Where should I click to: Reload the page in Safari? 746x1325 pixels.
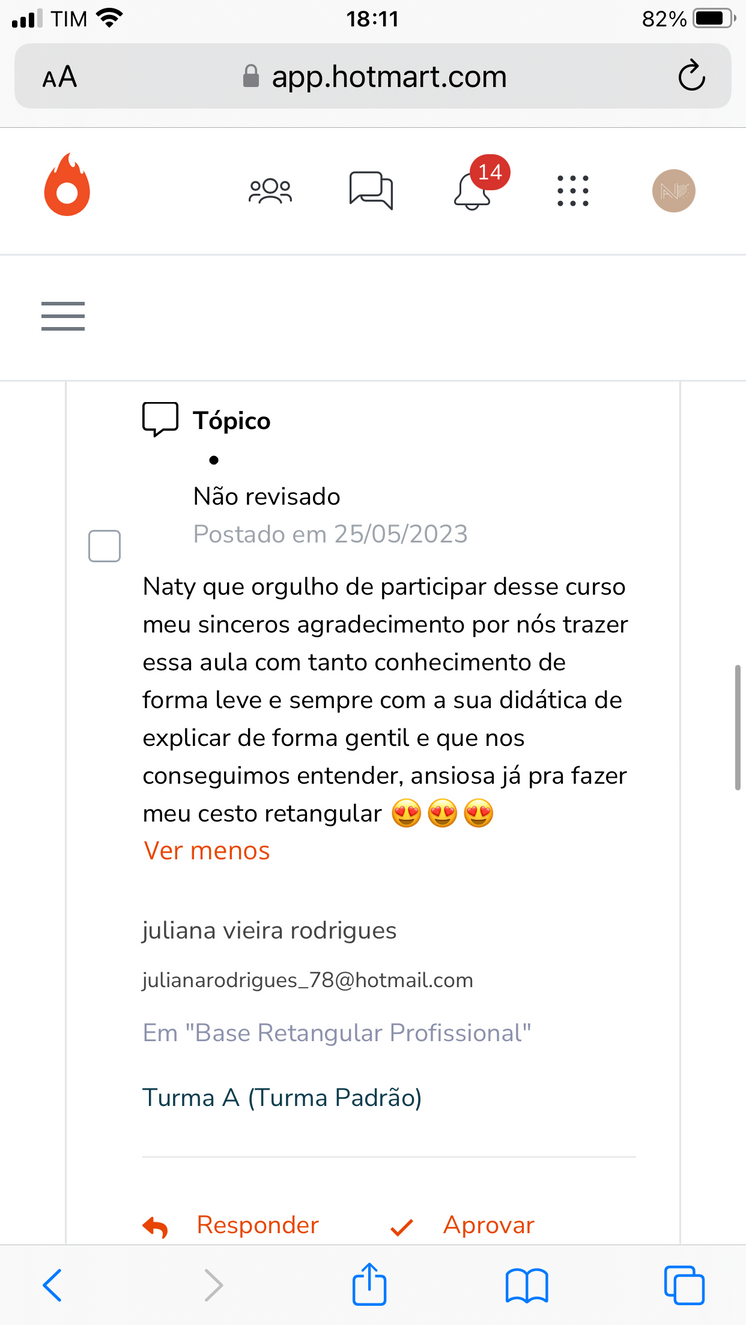click(x=692, y=77)
